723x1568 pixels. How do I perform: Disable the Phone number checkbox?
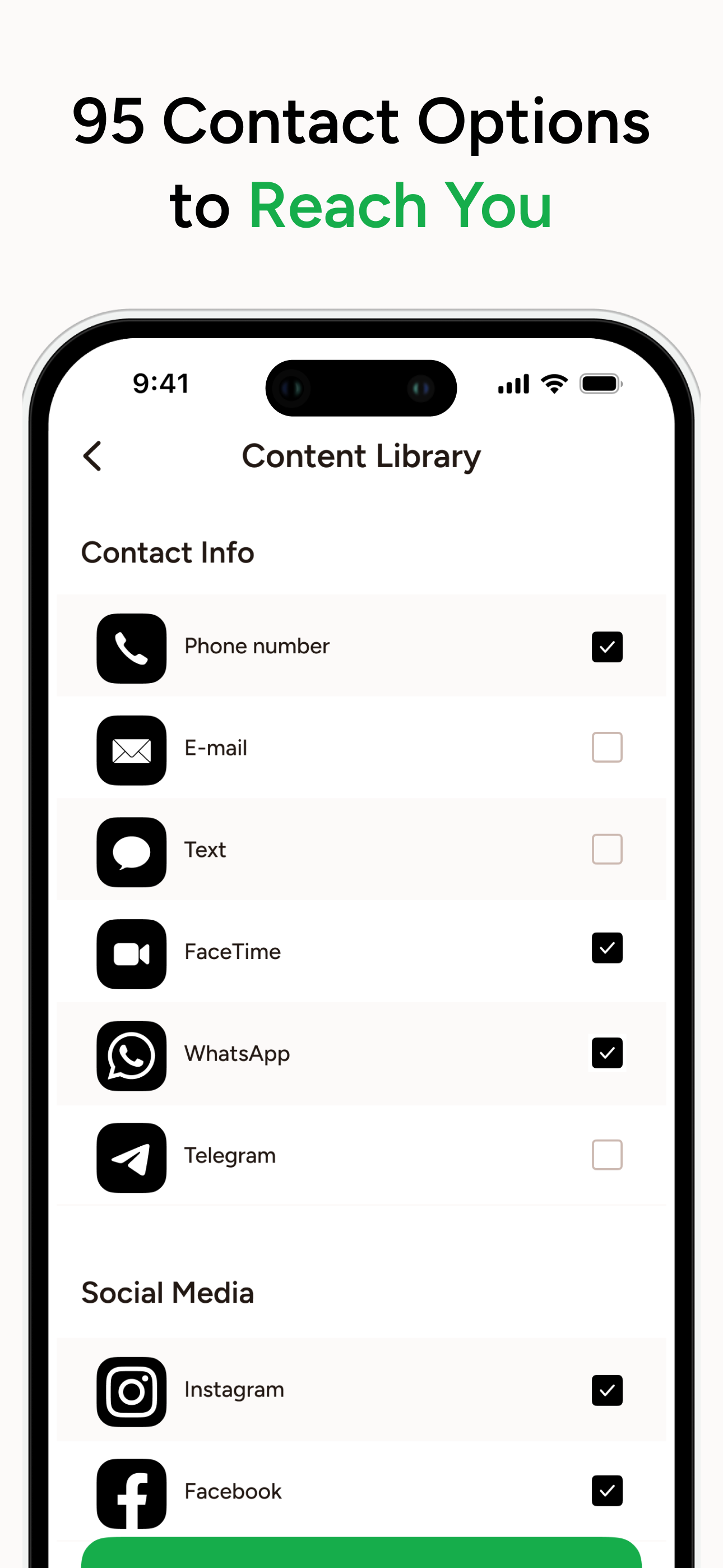tap(606, 647)
